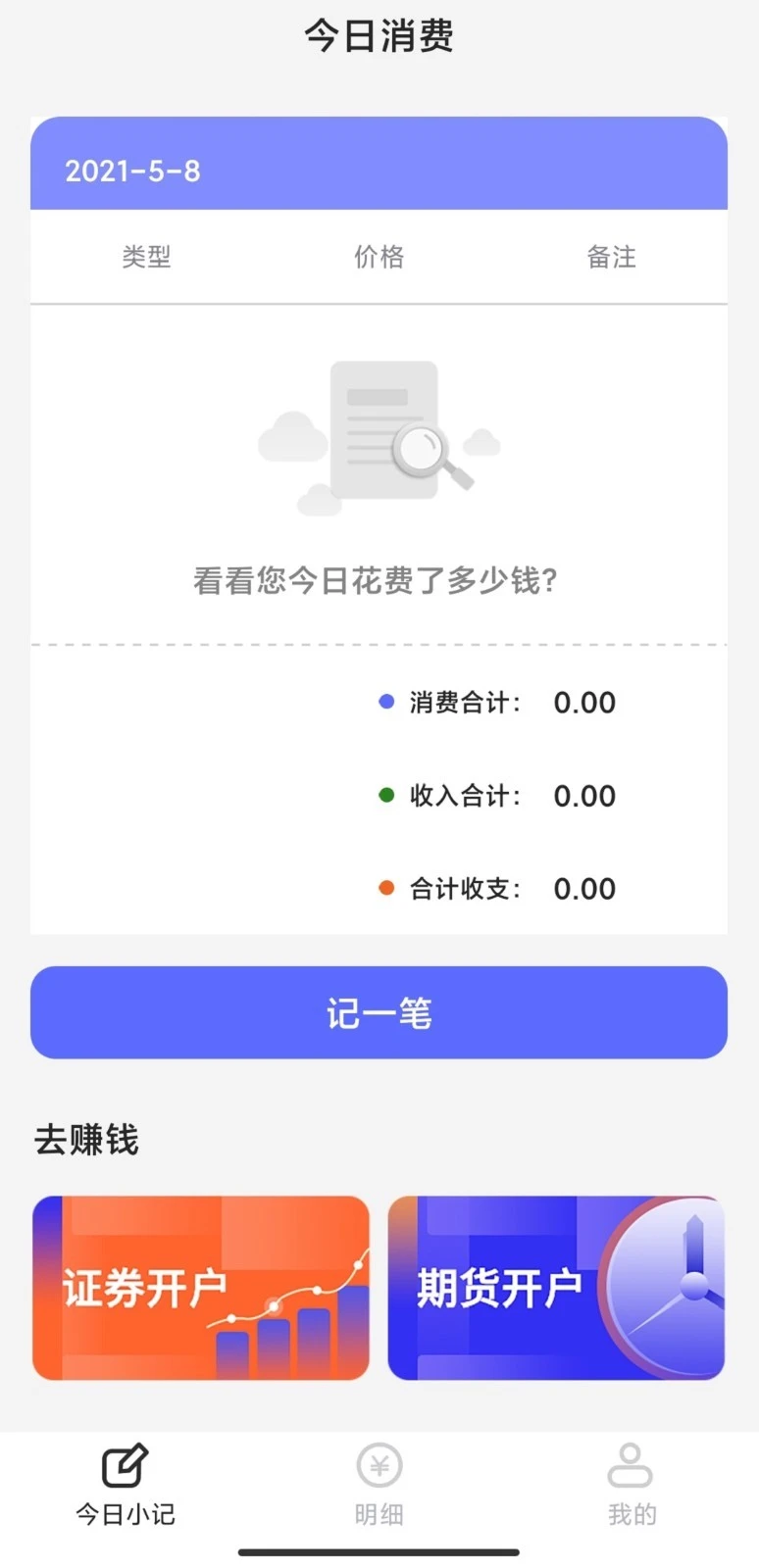The image size is (759, 1568).
Task: Expand the 去赚钱 section header
Action: coord(87,1139)
